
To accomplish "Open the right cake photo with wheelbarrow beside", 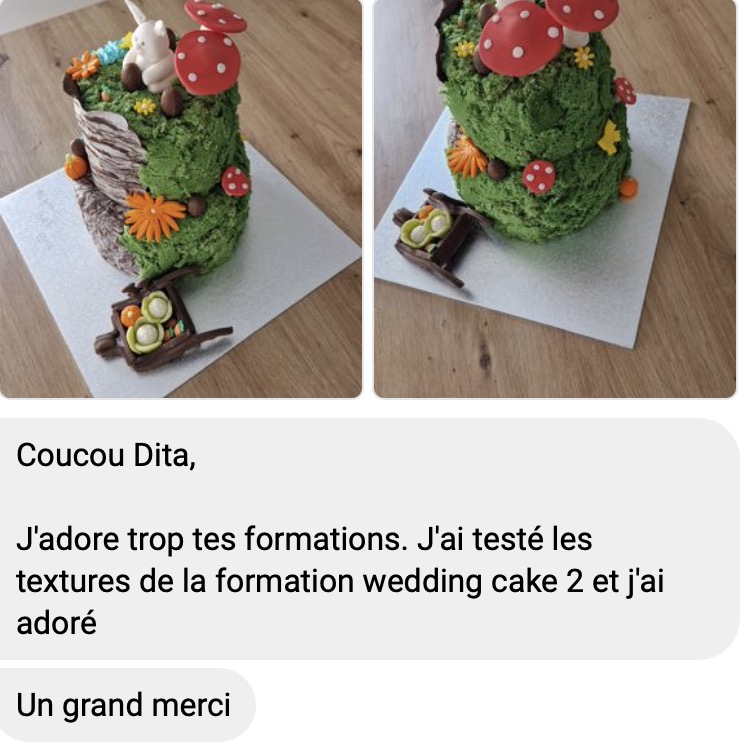I will [554, 198].
